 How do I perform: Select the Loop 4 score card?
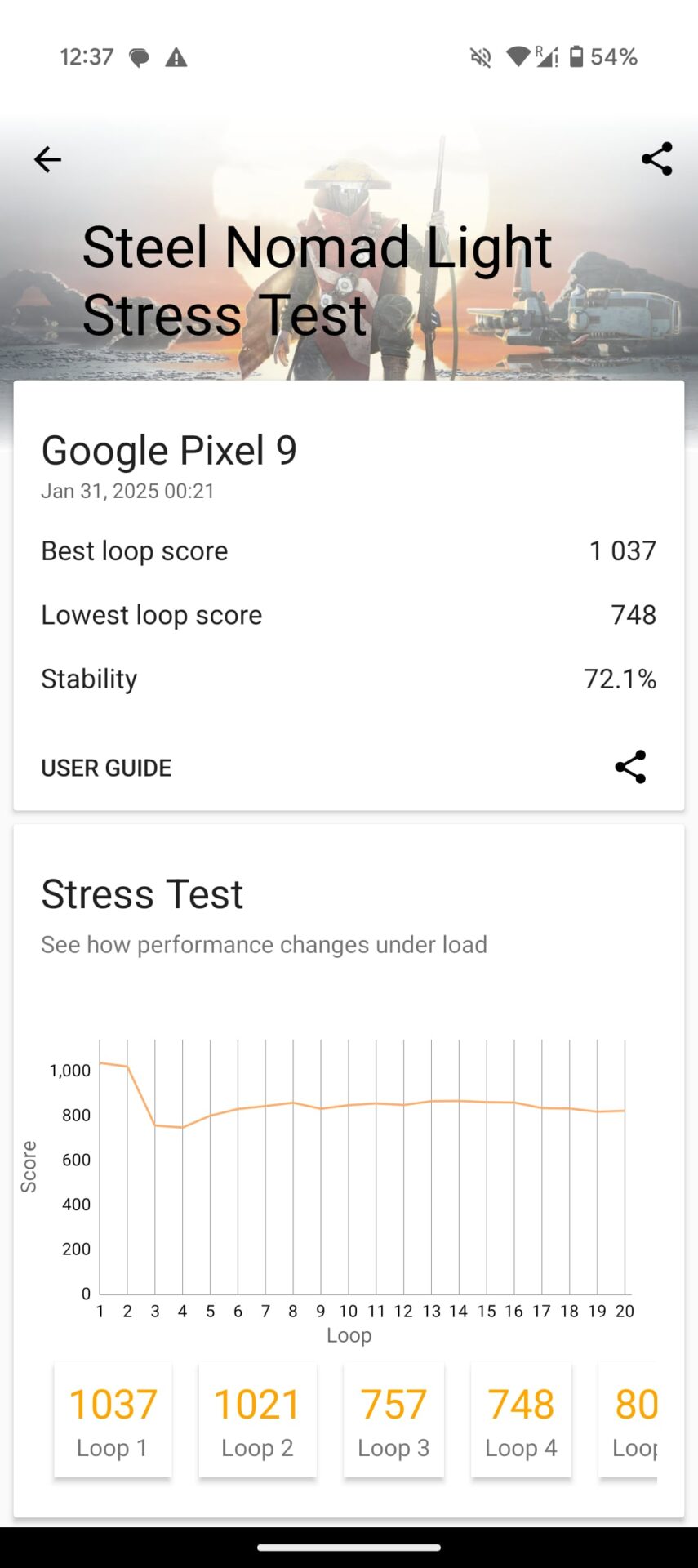pyautogui.click(x=521, y=1420)
